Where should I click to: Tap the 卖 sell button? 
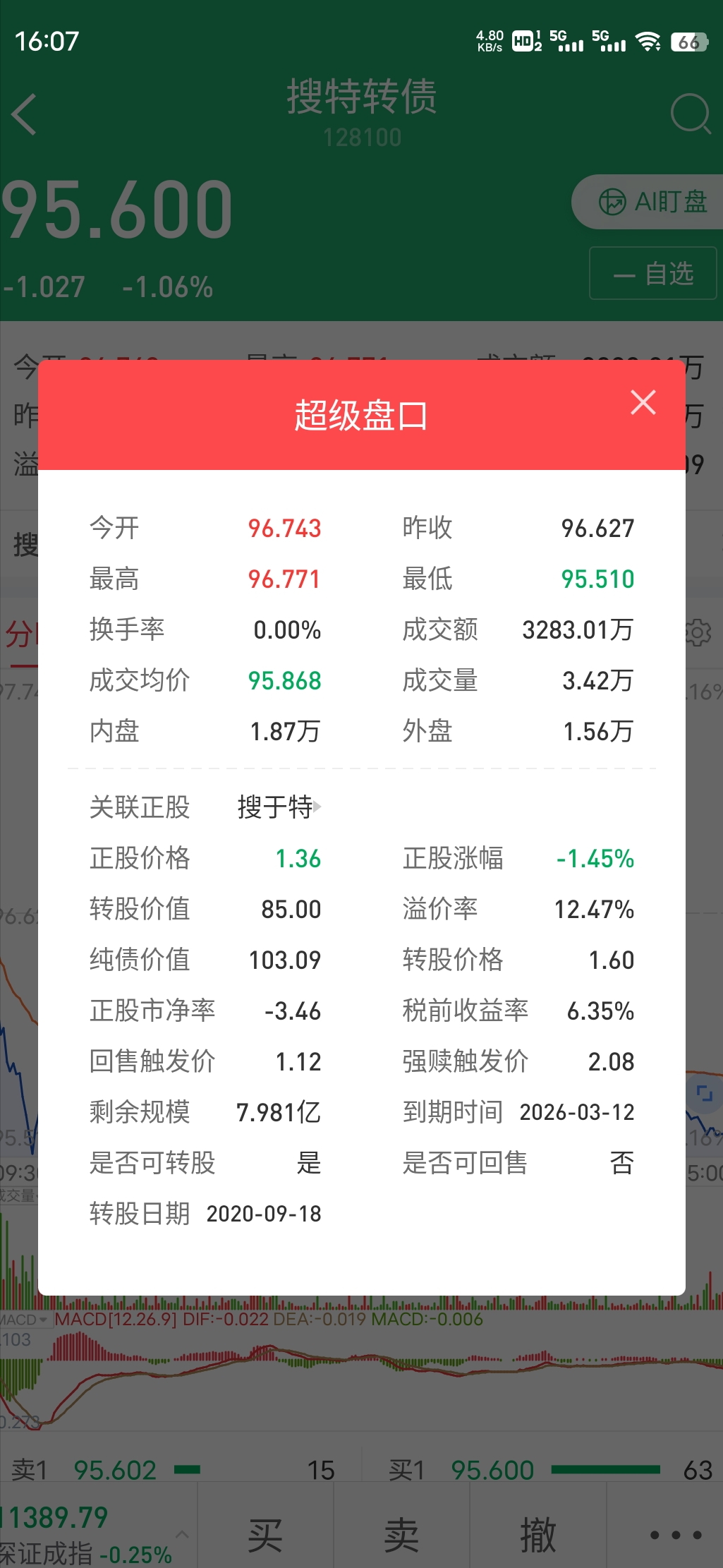point(401,1534)
